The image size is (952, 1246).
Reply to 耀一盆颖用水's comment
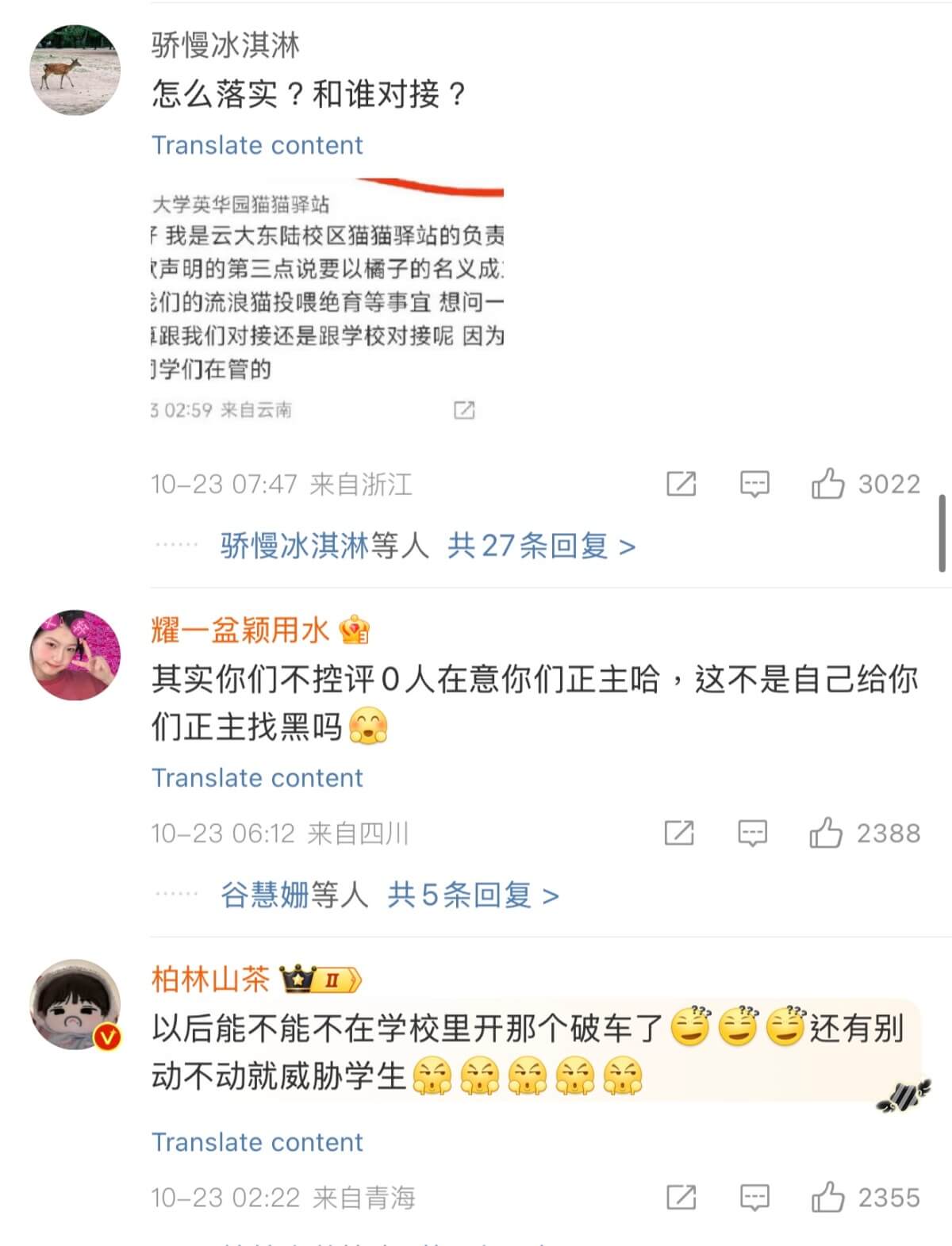coord(752,833)
